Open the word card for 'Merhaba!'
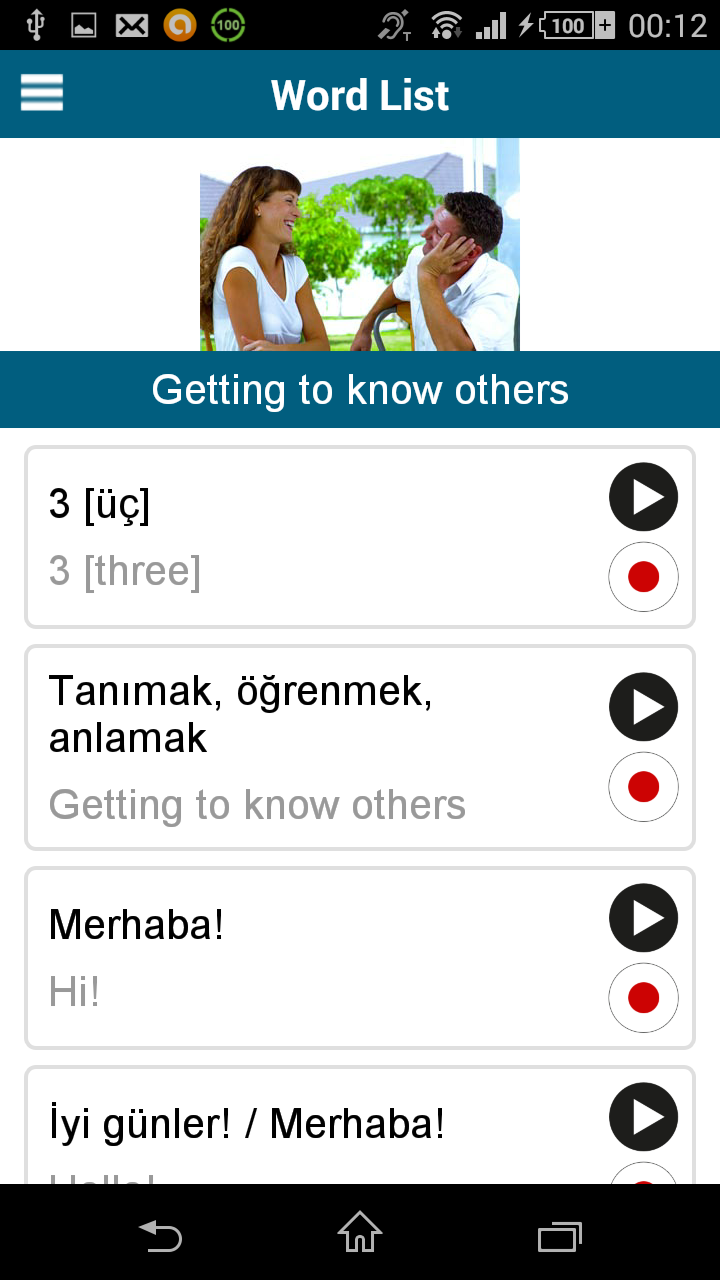 pos(300,955)
